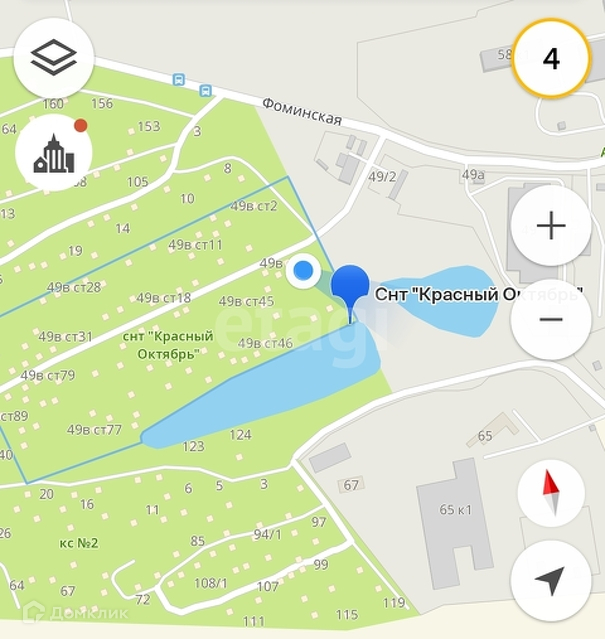Tap the landmarks building icon button
Image resolution: width=605 pixels, height=639 pixels.
point(54,153)
